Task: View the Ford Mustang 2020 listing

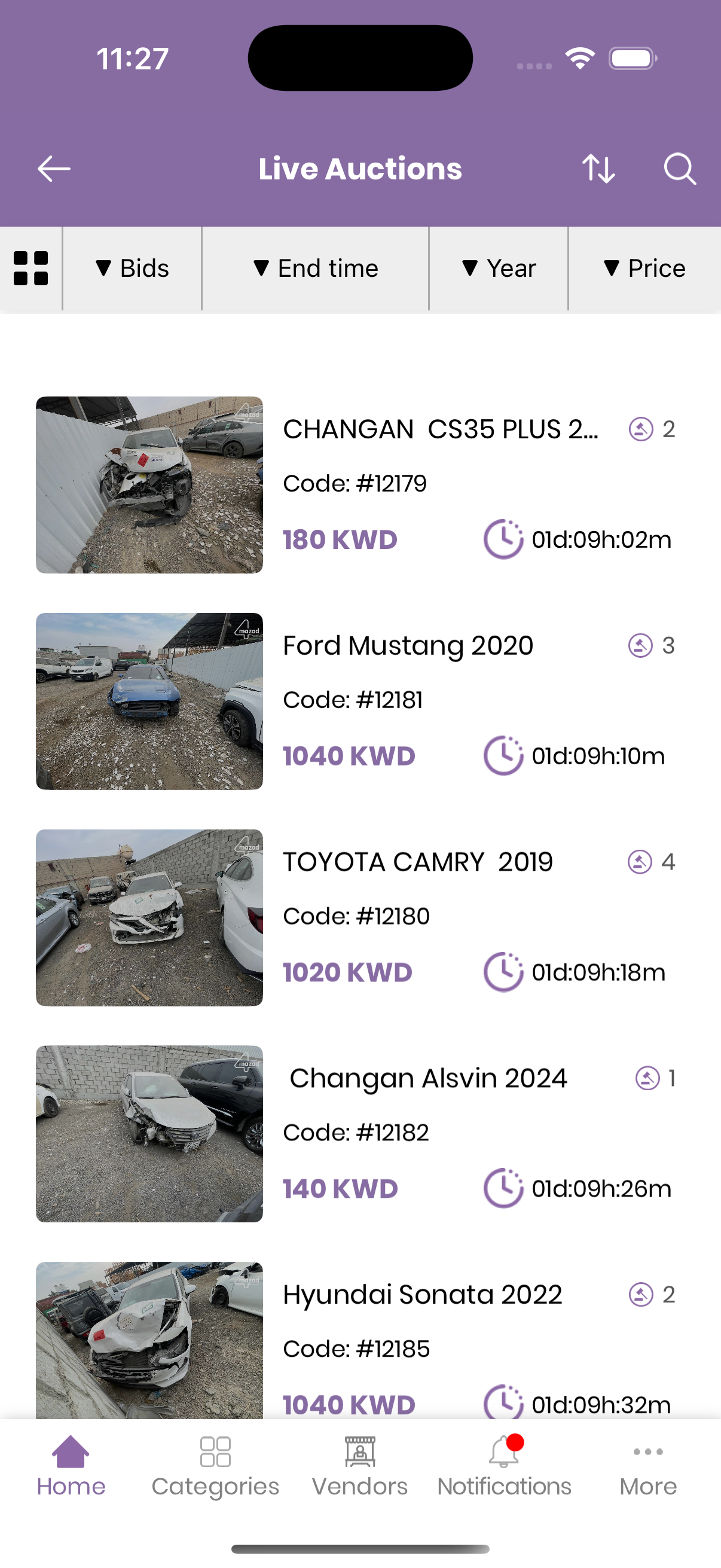Action: [x=408, y=645]
